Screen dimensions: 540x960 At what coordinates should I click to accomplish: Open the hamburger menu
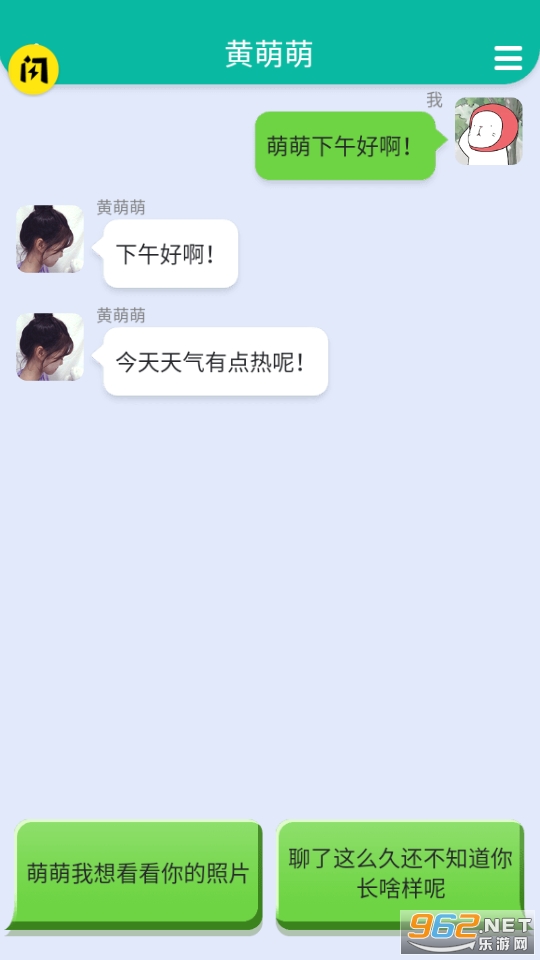coord(508,58)
